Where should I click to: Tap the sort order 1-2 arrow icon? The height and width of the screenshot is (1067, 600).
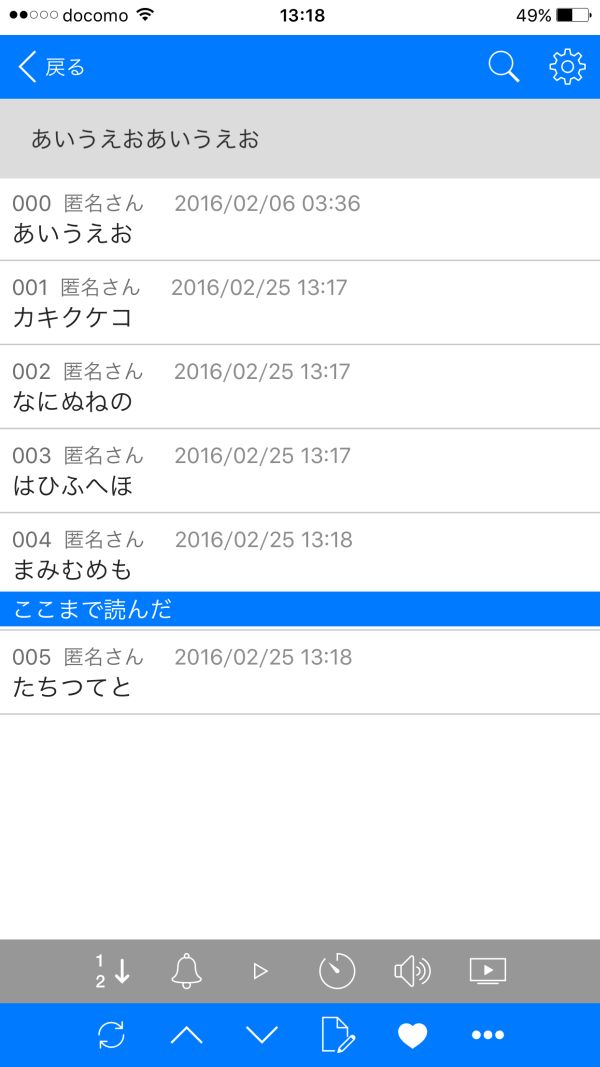[x=112, y=971]
